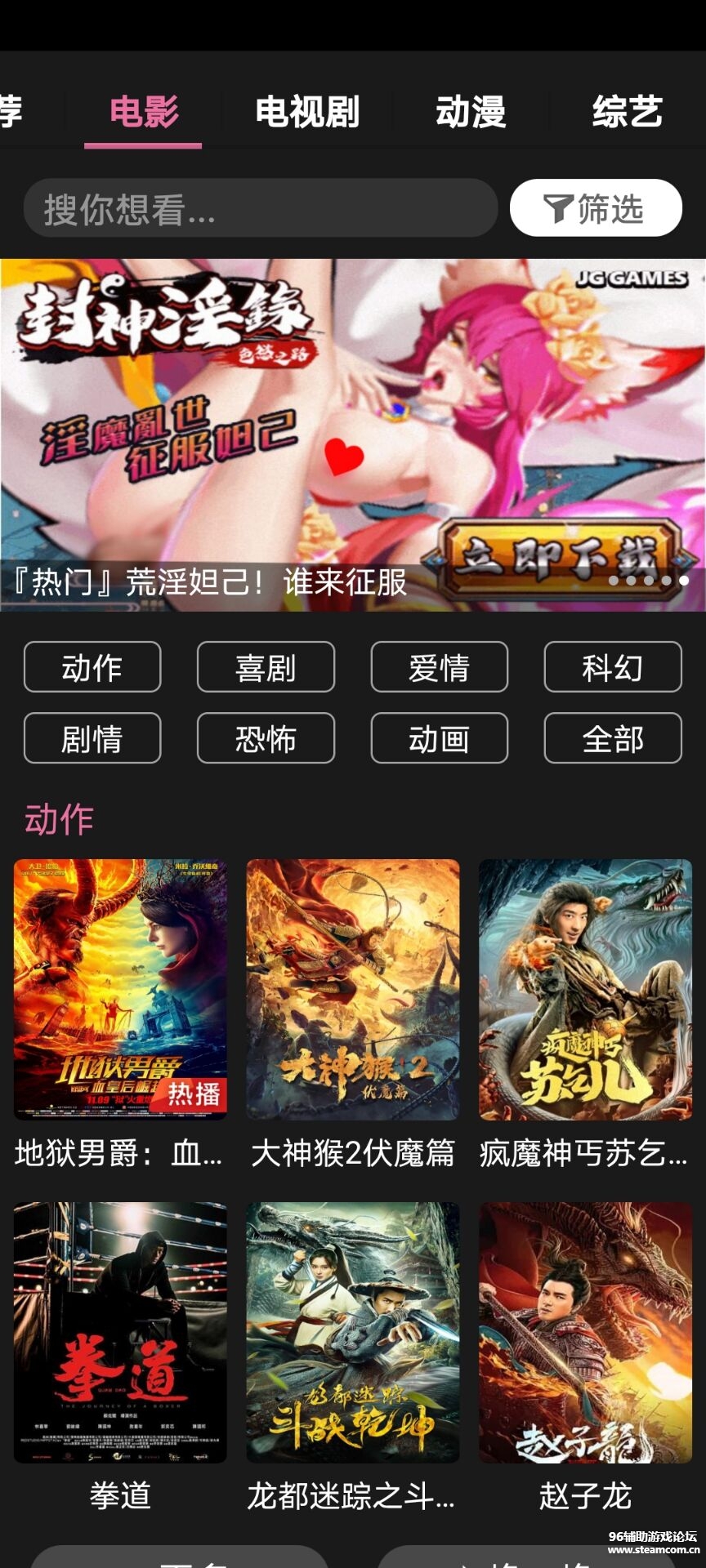Tap the 搜你想看 search input field
This screenshot has width=706, height=1568.
click(x=245, y=207)
